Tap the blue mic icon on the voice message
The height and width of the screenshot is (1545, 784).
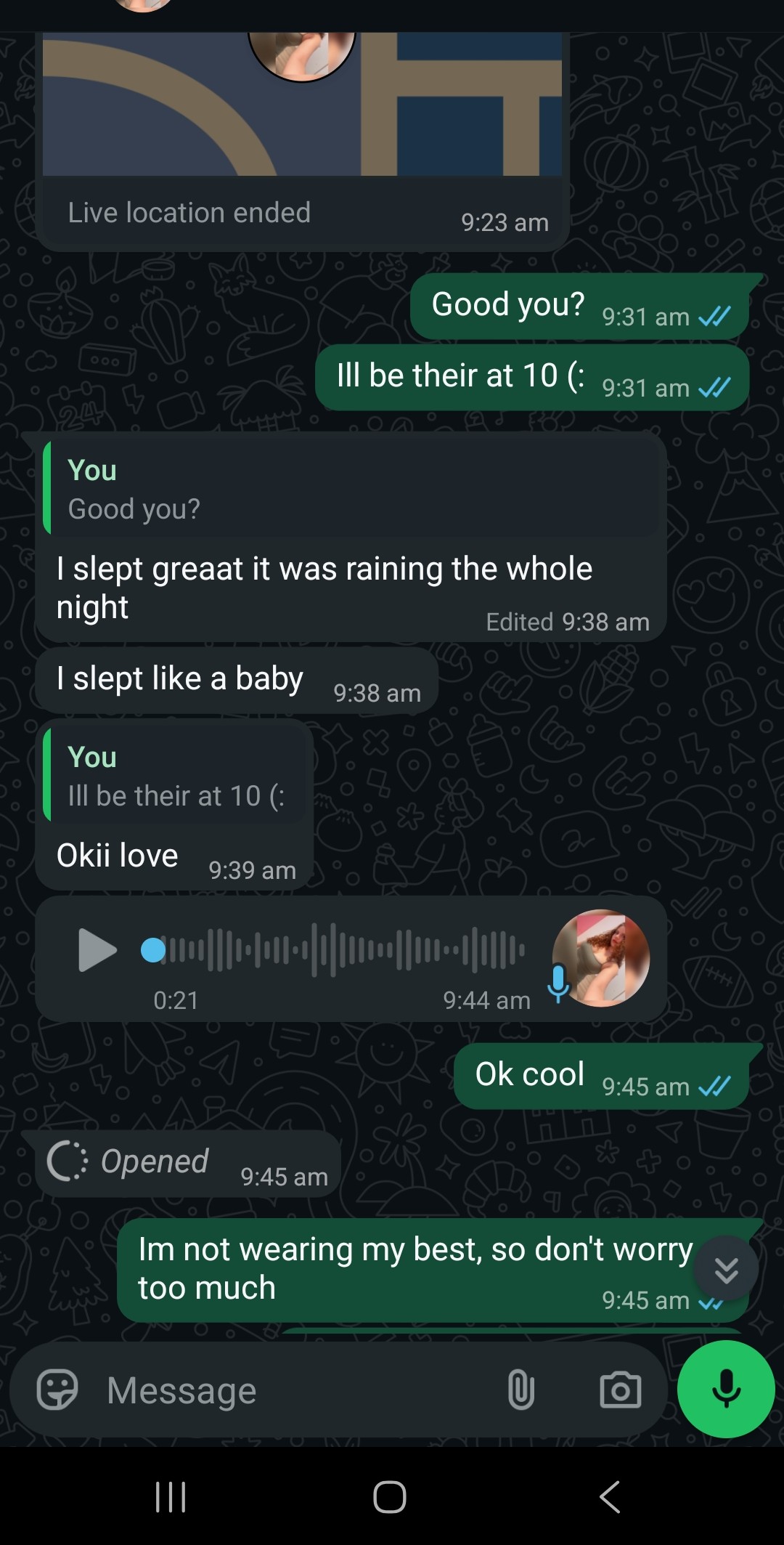coord(558,978)
